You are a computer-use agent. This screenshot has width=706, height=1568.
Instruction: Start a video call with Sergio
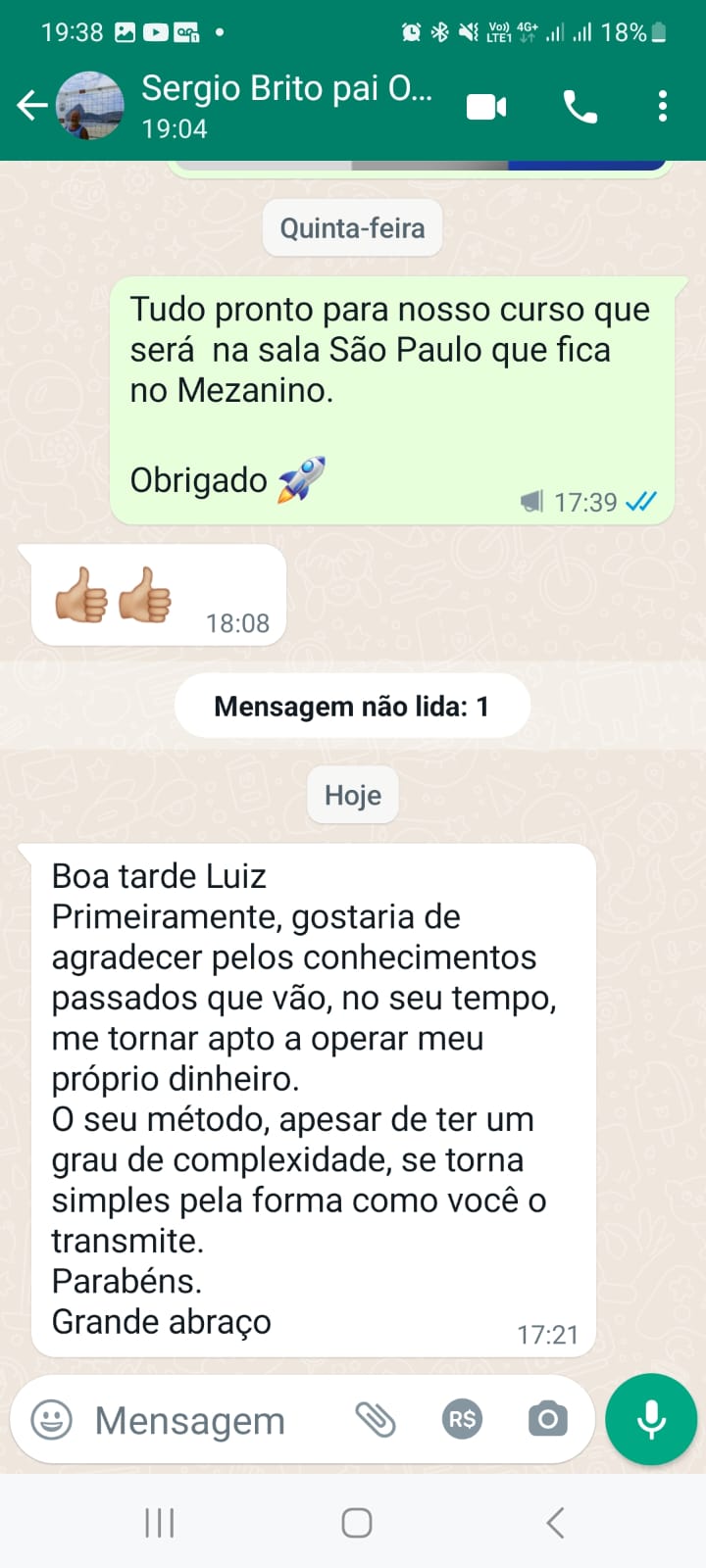click(486, 106)
